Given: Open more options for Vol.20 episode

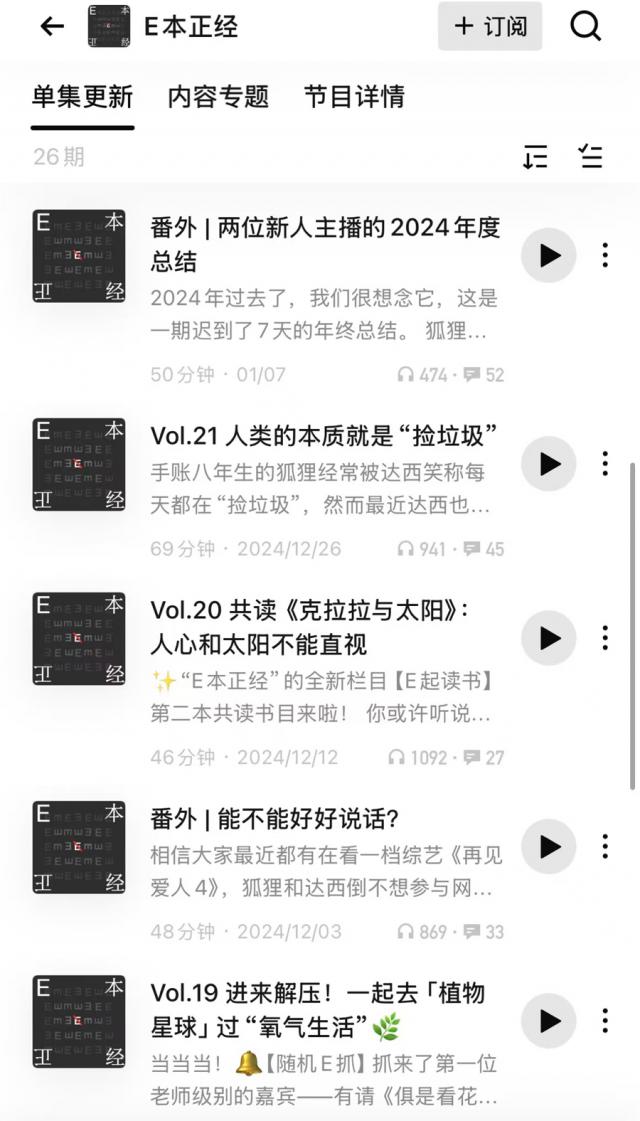Looking at the screenshot, I should [605, 638].
